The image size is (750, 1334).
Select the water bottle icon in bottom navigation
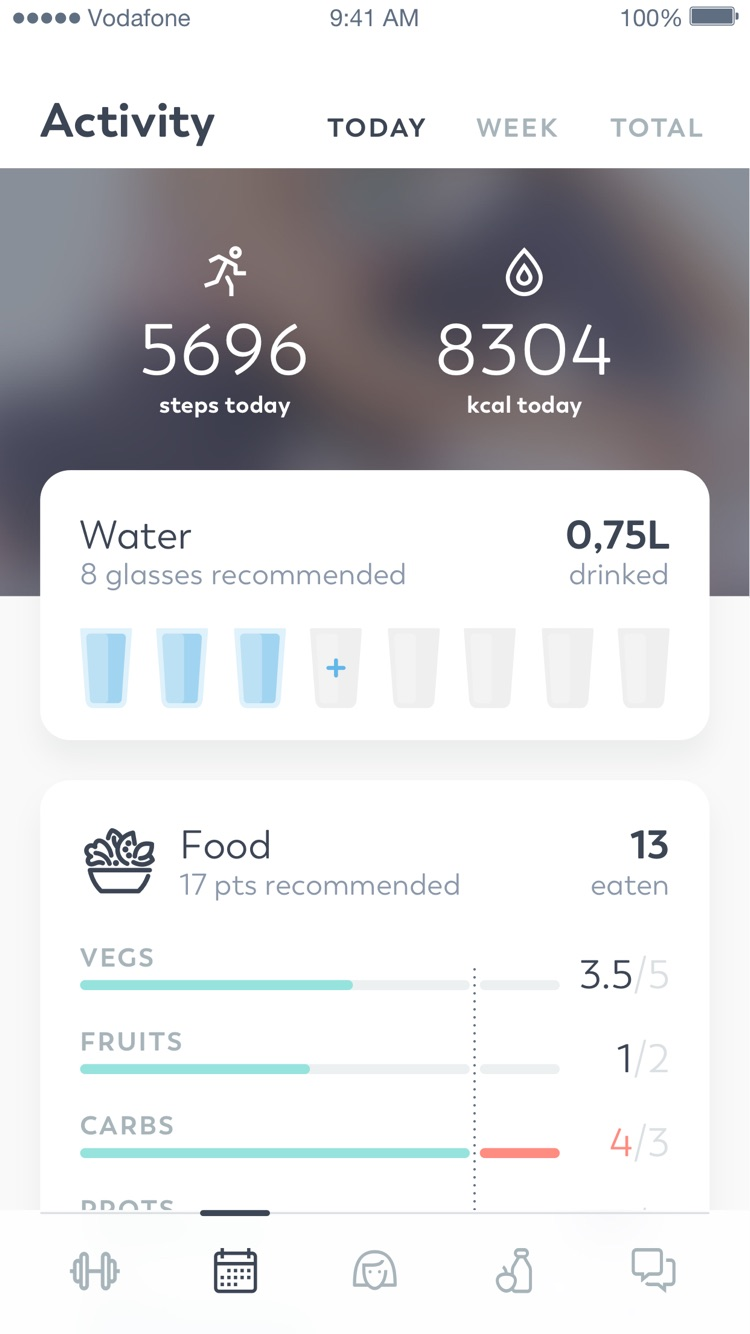514,1270
